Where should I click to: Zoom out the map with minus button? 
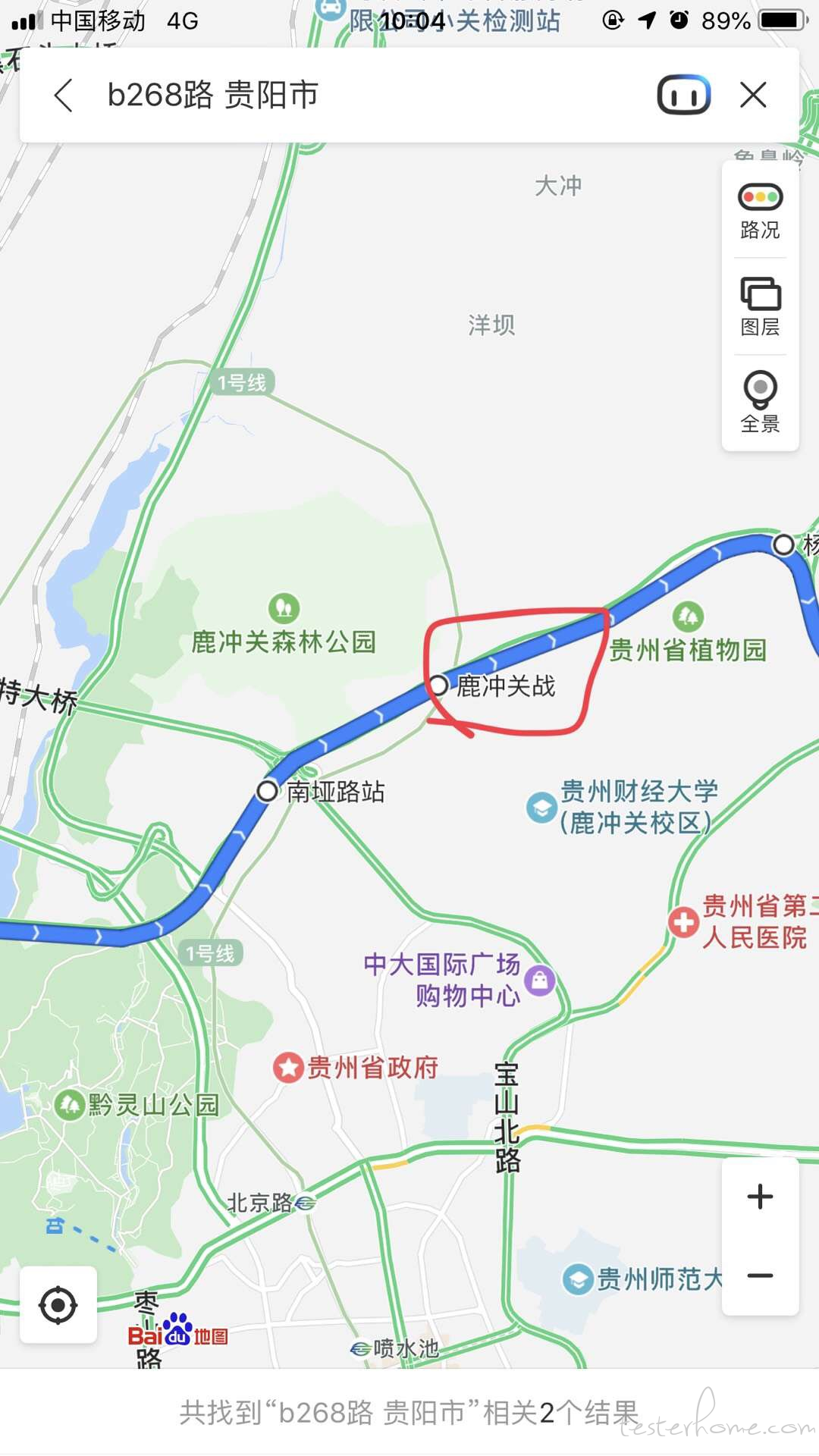point(760,1276)
